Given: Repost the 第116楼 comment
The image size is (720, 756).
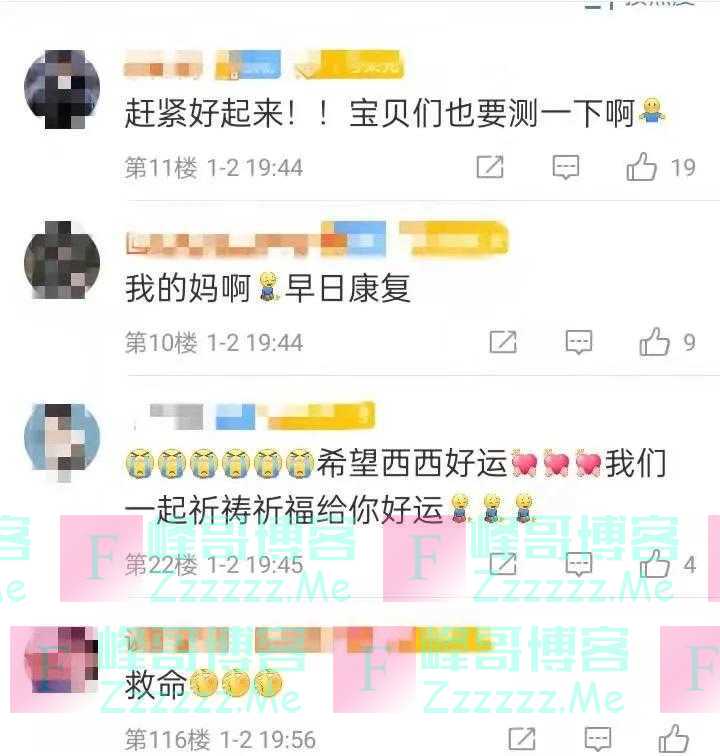Looking at the screenshot, I should (x=522, y=740).
